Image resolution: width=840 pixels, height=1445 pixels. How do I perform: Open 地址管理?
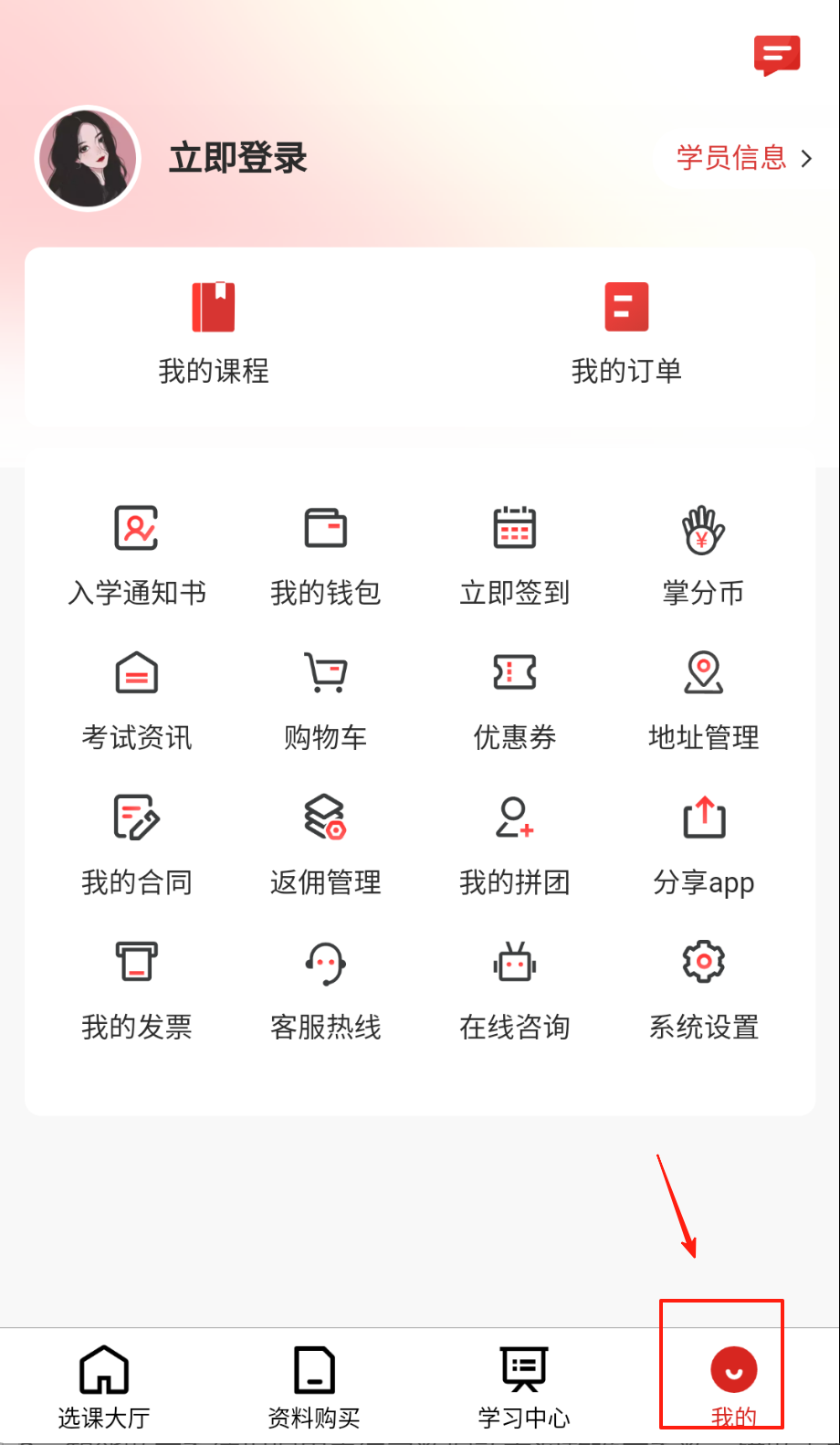click(x=703, y=699)
